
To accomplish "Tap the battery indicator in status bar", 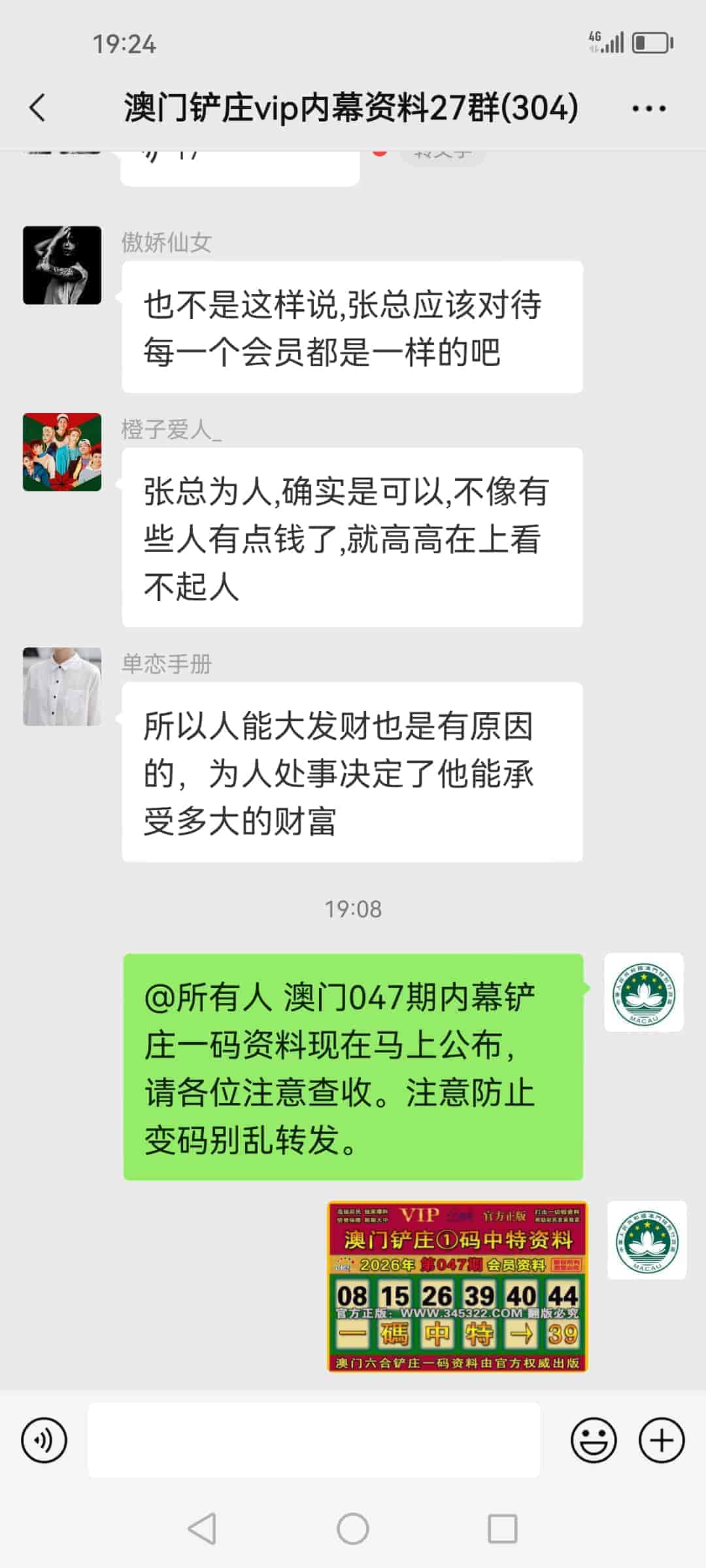I will (x=650, y=41).
